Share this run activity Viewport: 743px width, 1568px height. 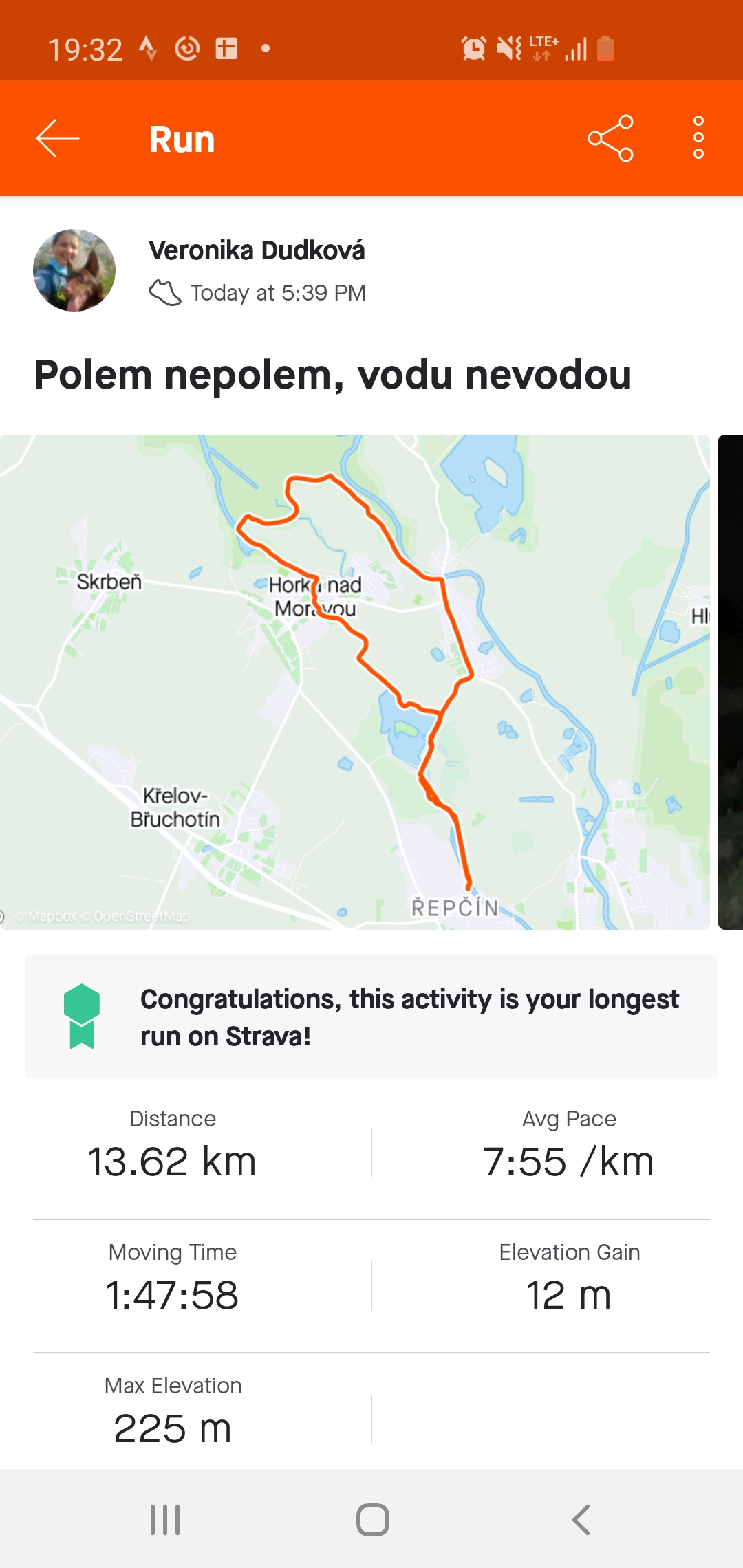[x=610, y=138]
